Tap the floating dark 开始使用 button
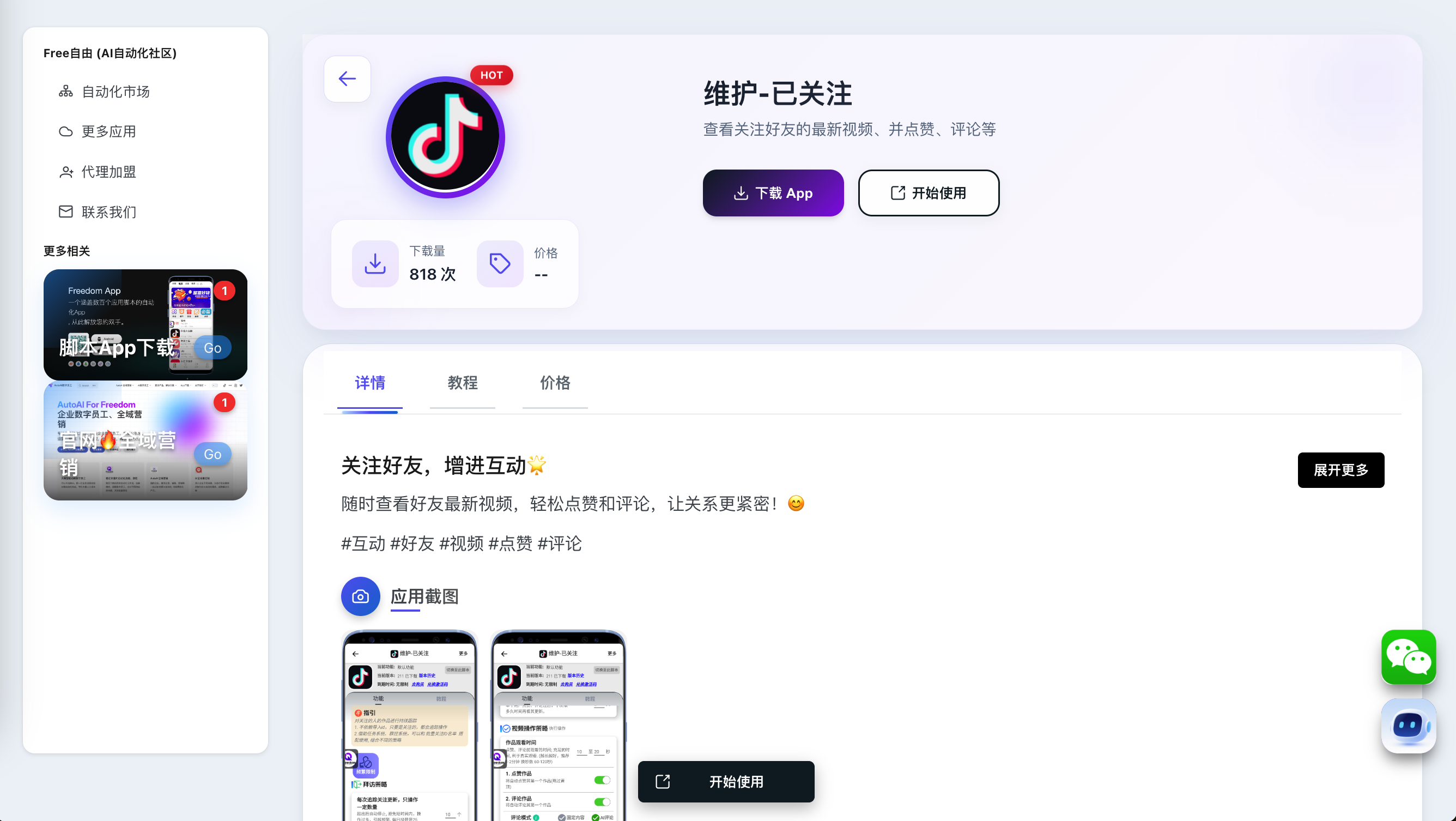 [726, 781]
